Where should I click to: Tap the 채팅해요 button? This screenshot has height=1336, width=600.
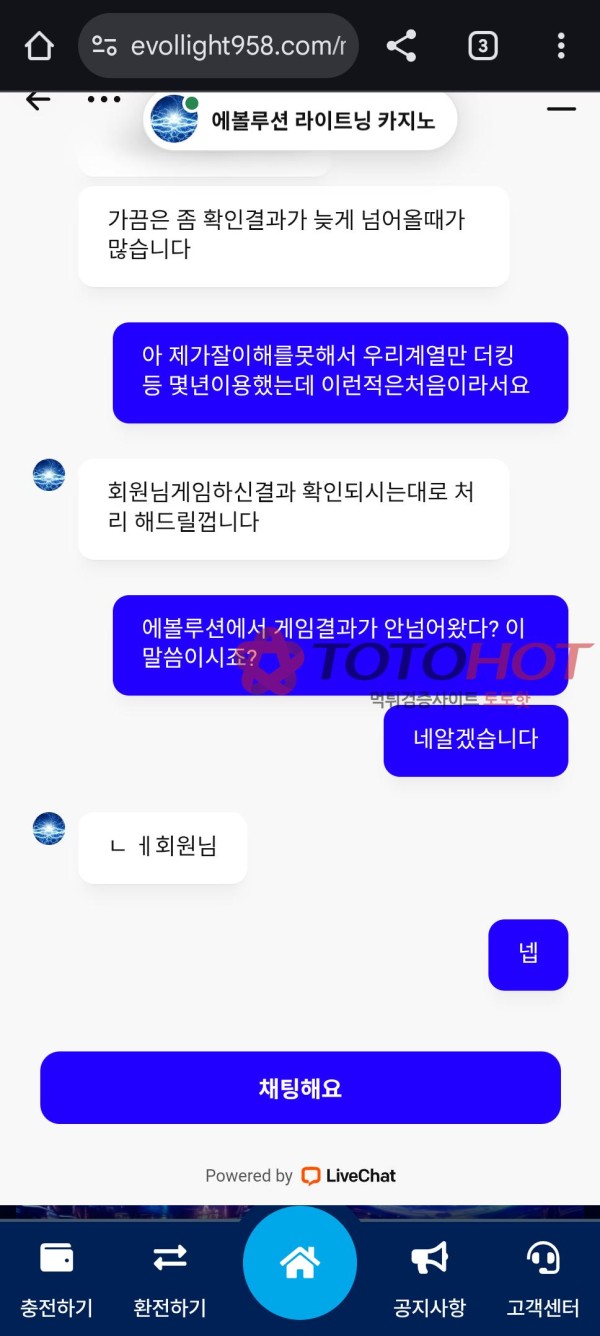(300, 1088)
